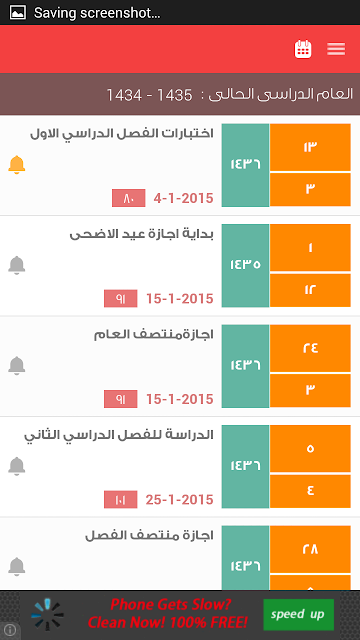Open the calendar icon in the header

[x=303, y=49]
